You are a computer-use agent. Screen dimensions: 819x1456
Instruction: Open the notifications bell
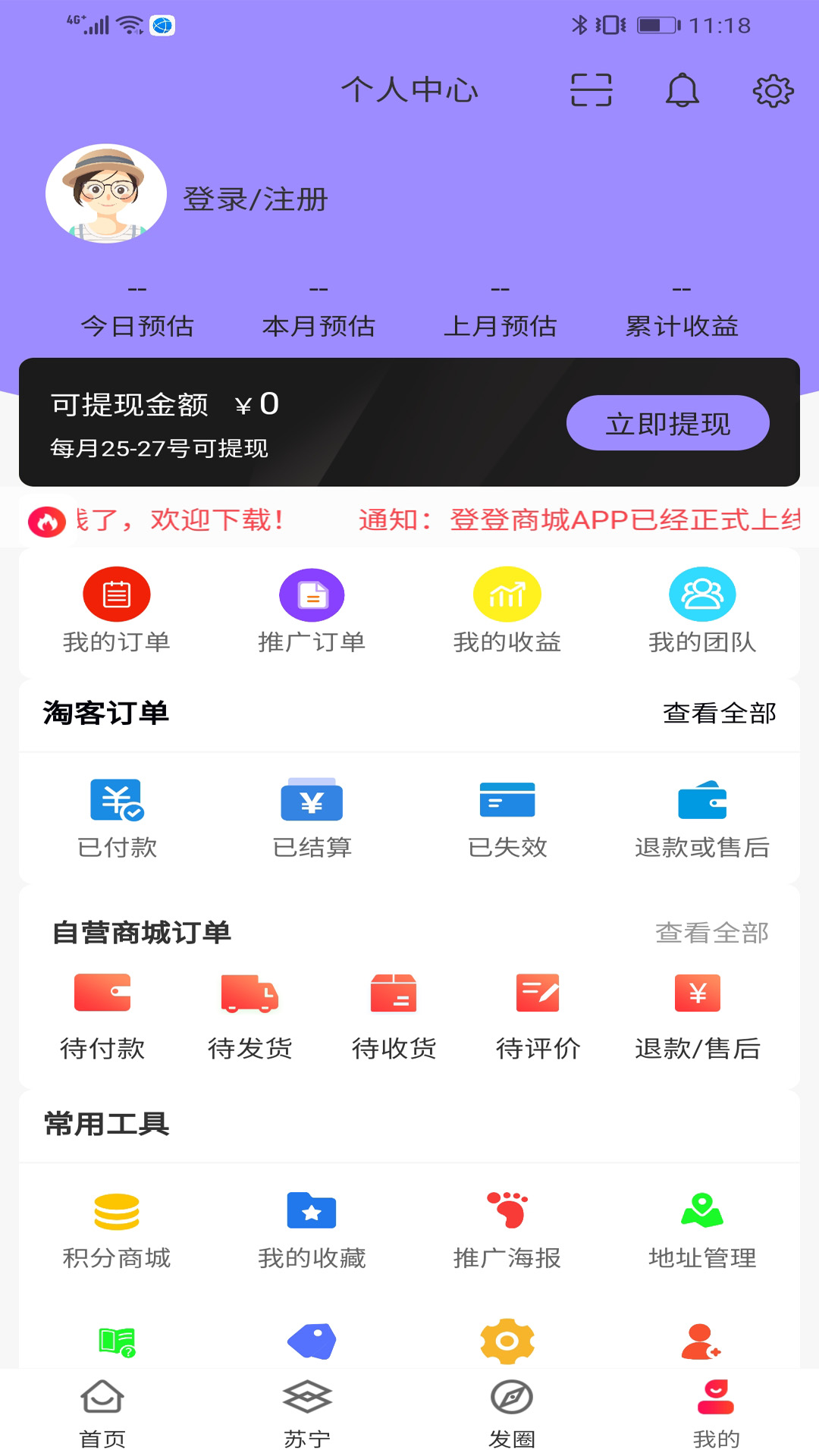(682, 90)
